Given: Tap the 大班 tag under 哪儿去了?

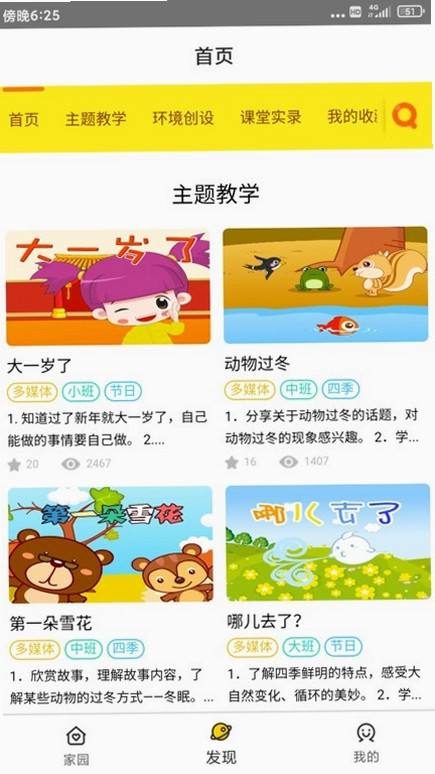Looking at the screenshot, I should click(x=301, y=647).
